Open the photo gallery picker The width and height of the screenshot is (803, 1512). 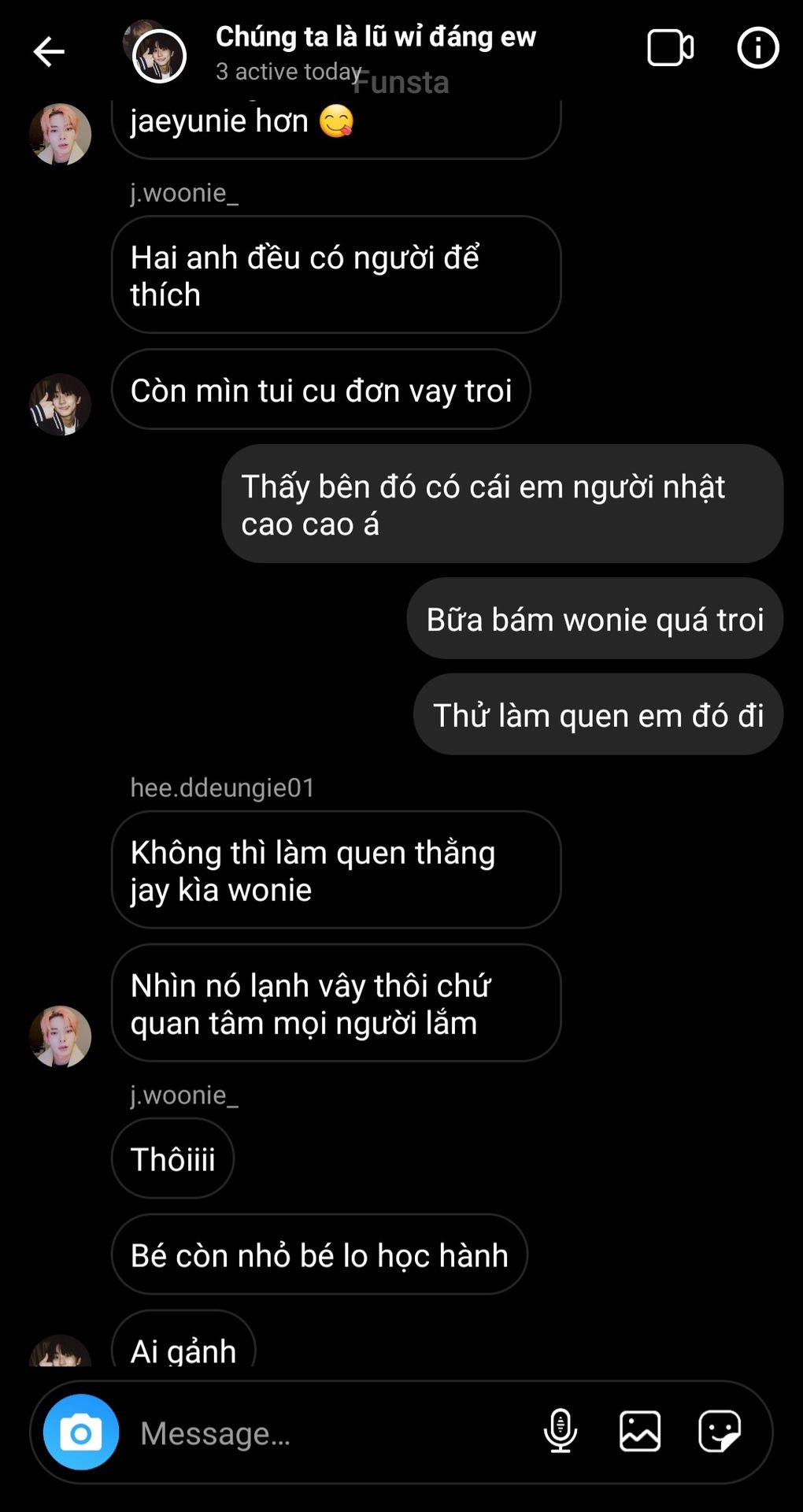[640, 1431]
